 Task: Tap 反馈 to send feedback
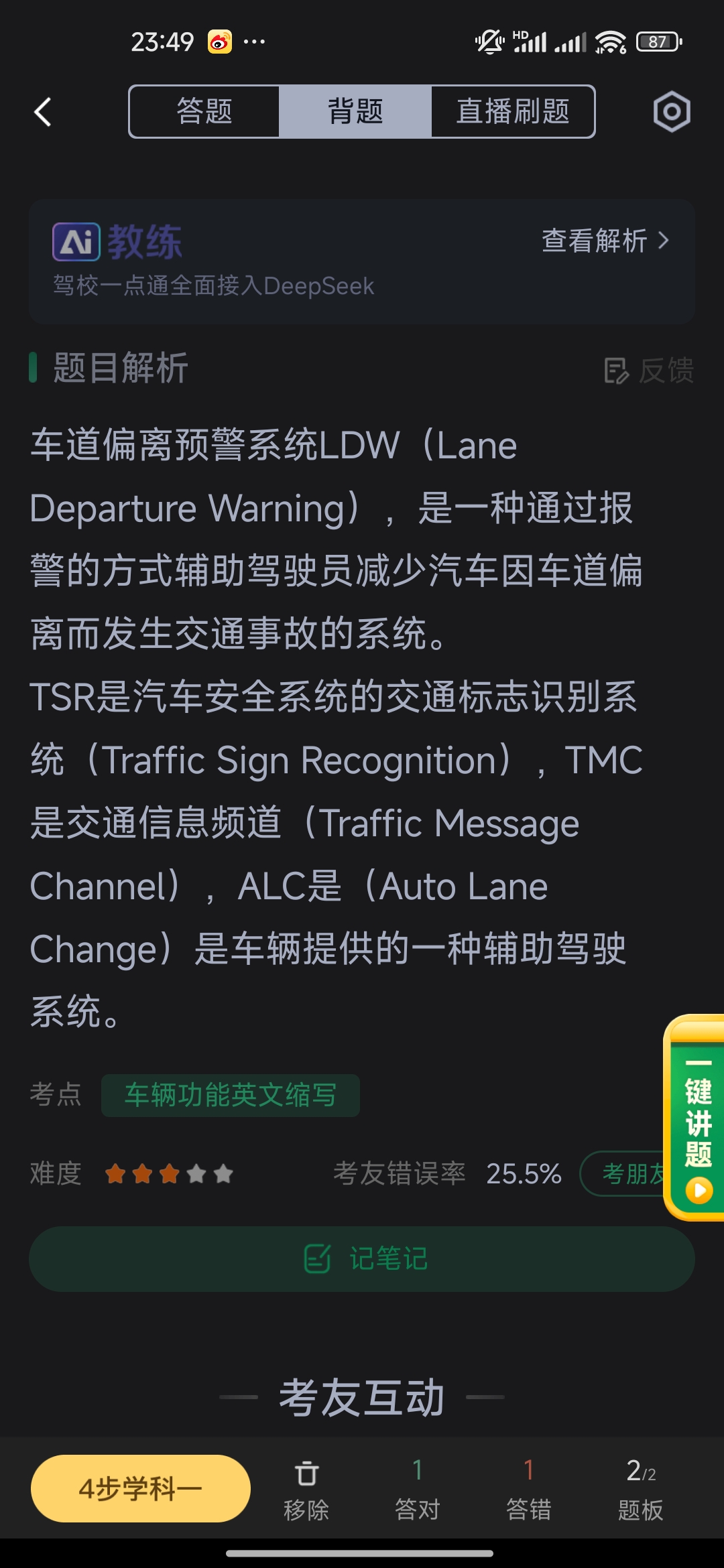[x=649, y=371]
